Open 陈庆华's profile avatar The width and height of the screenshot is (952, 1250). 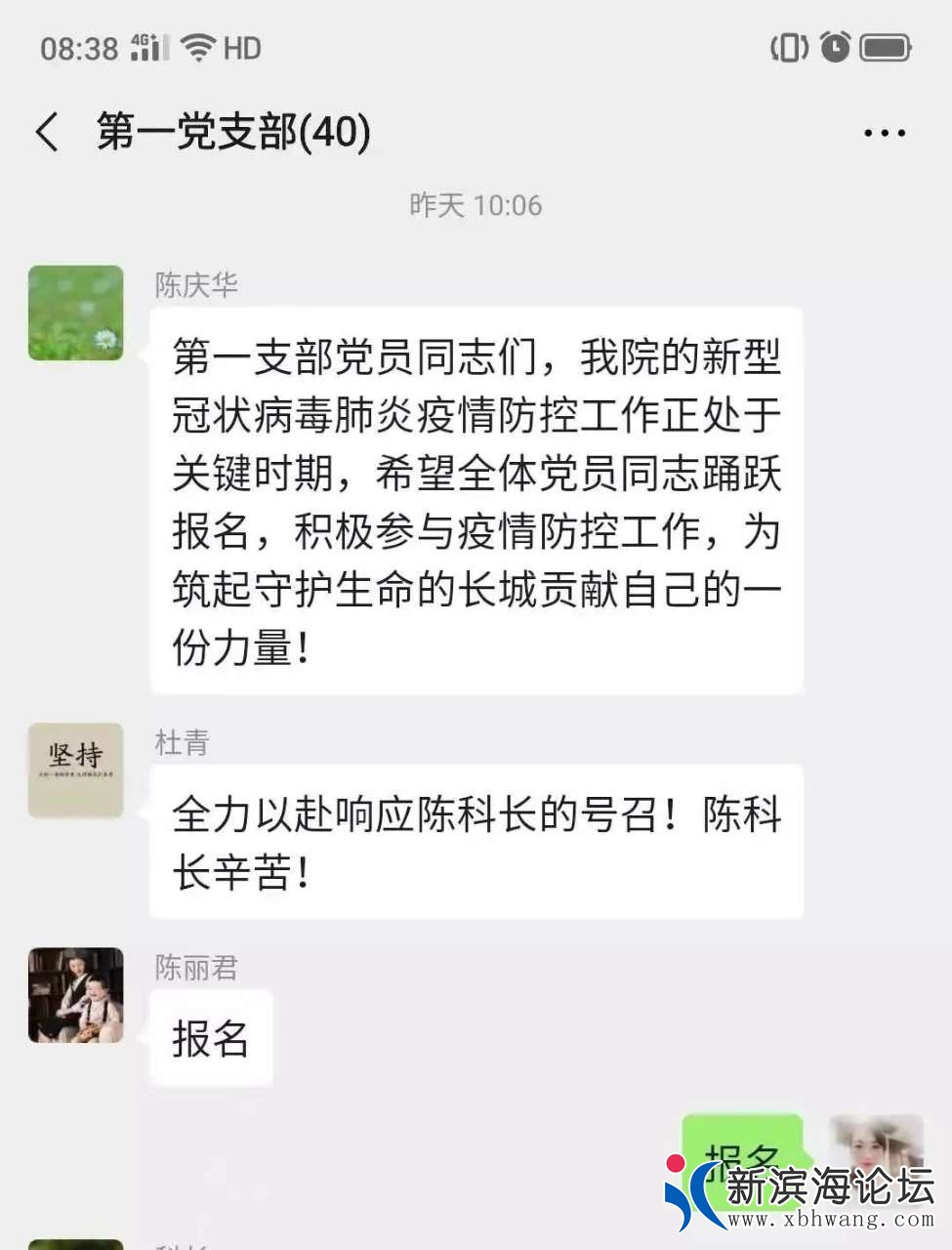tap(76, 312)
